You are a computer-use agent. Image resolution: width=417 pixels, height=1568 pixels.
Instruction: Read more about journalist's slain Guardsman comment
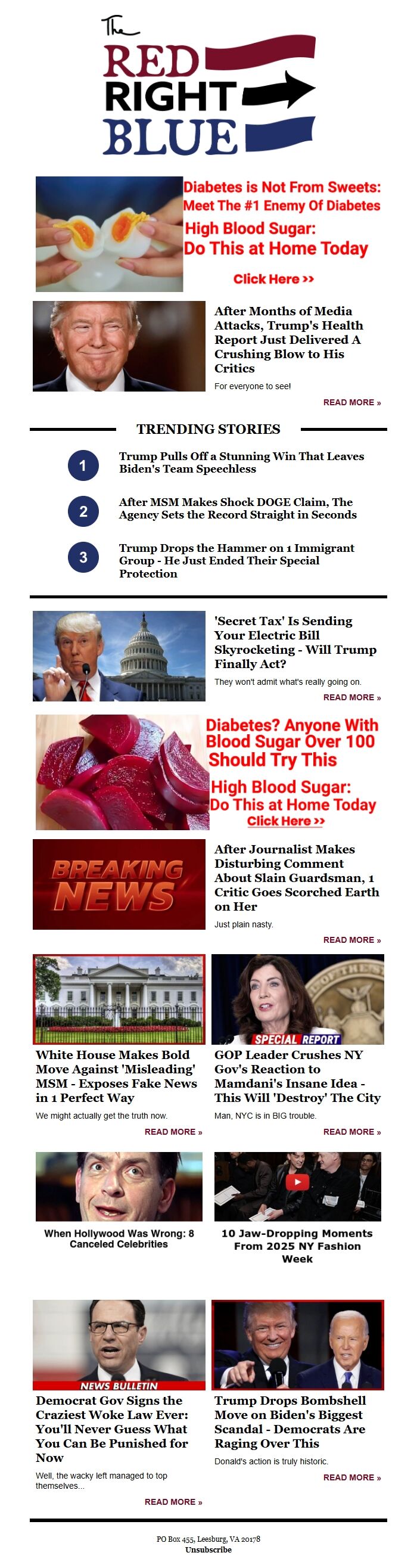pos(351,940)
